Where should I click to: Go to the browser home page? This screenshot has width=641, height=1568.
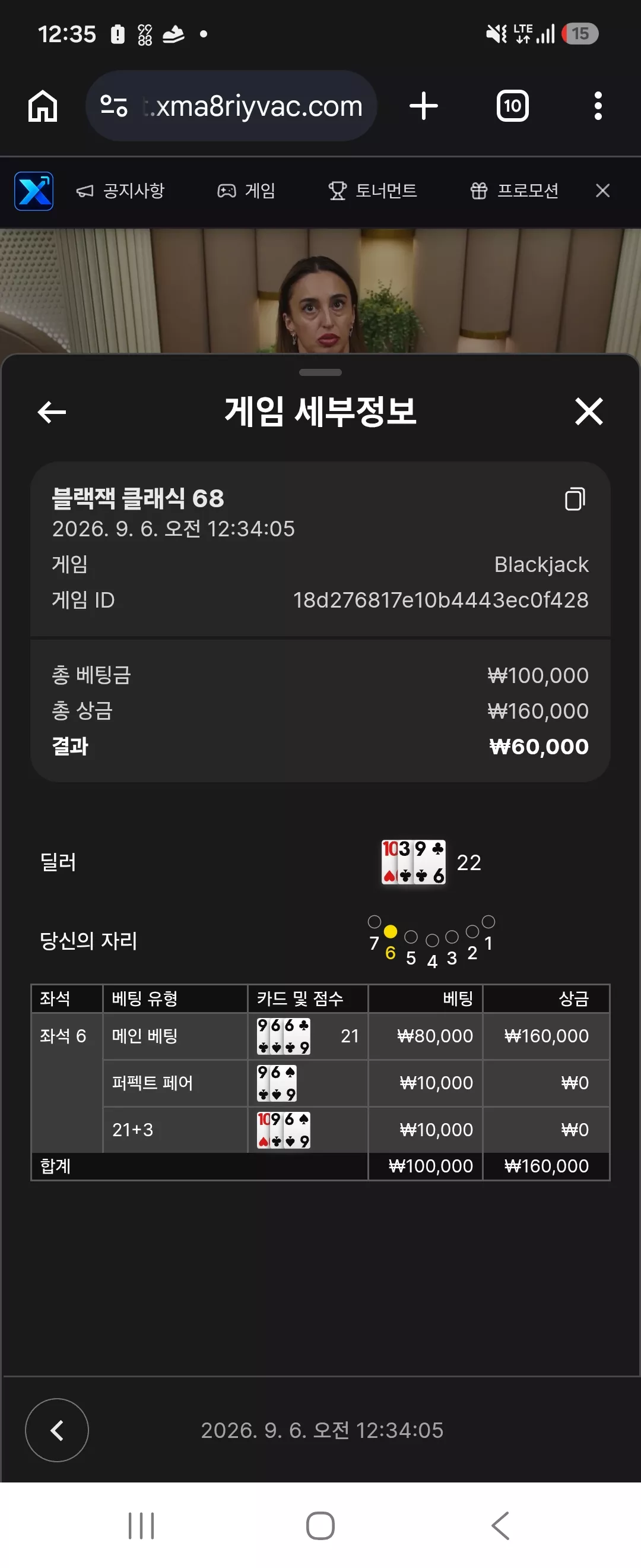(43, 106)
